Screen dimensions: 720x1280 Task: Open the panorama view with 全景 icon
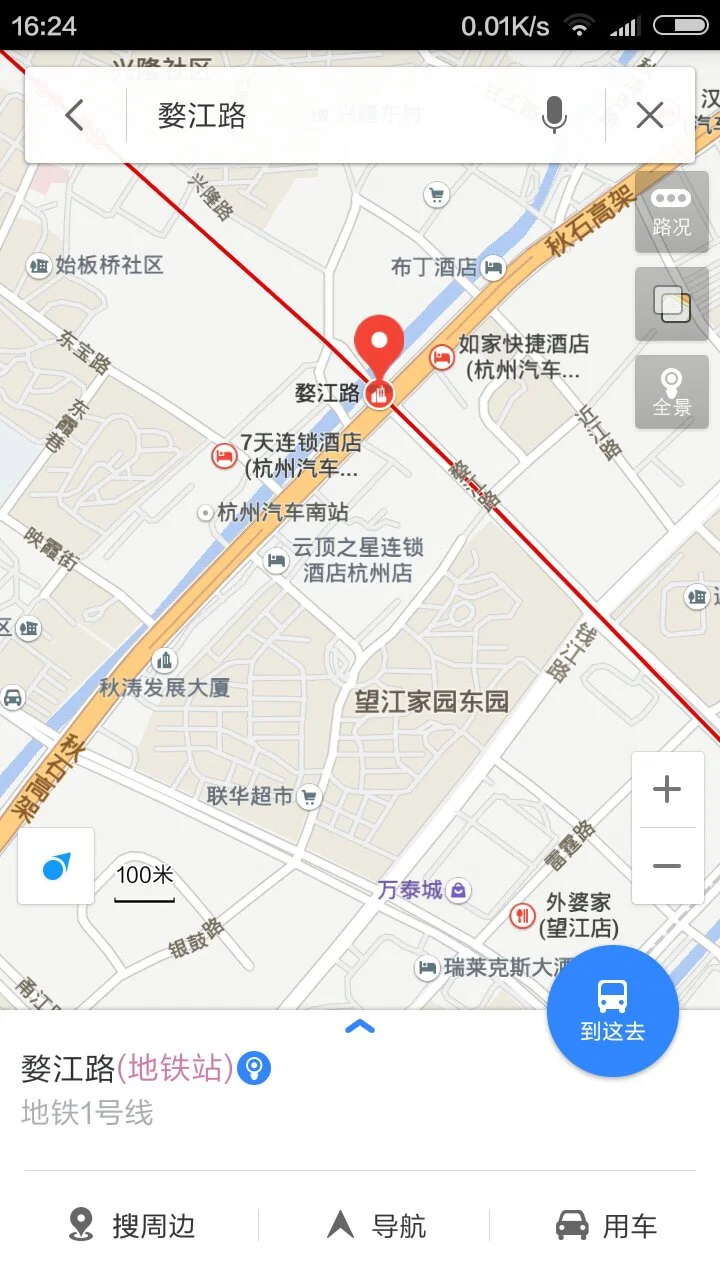point(671,391)
